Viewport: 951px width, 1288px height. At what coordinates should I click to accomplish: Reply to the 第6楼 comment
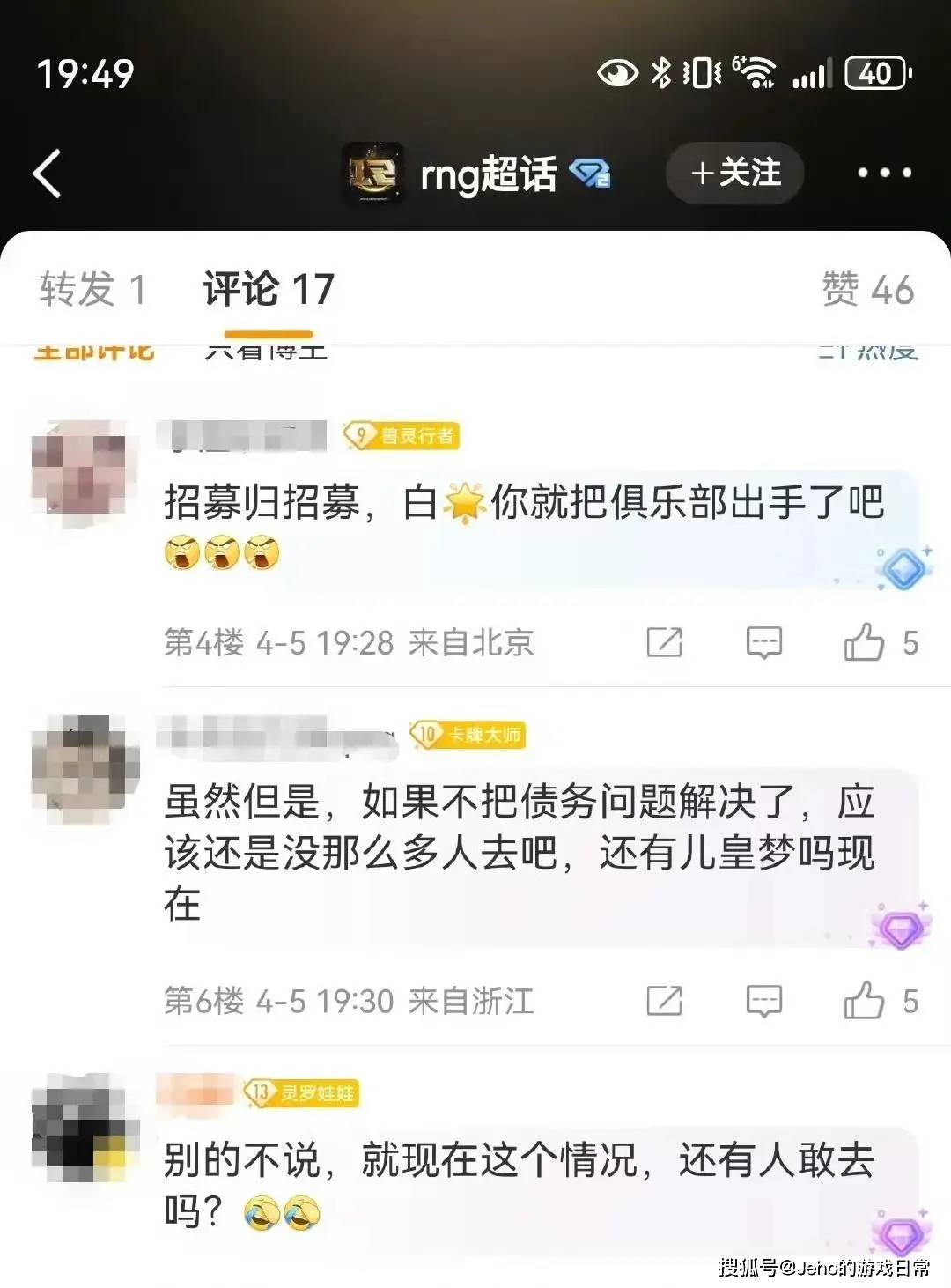(x=763, y=1001)
